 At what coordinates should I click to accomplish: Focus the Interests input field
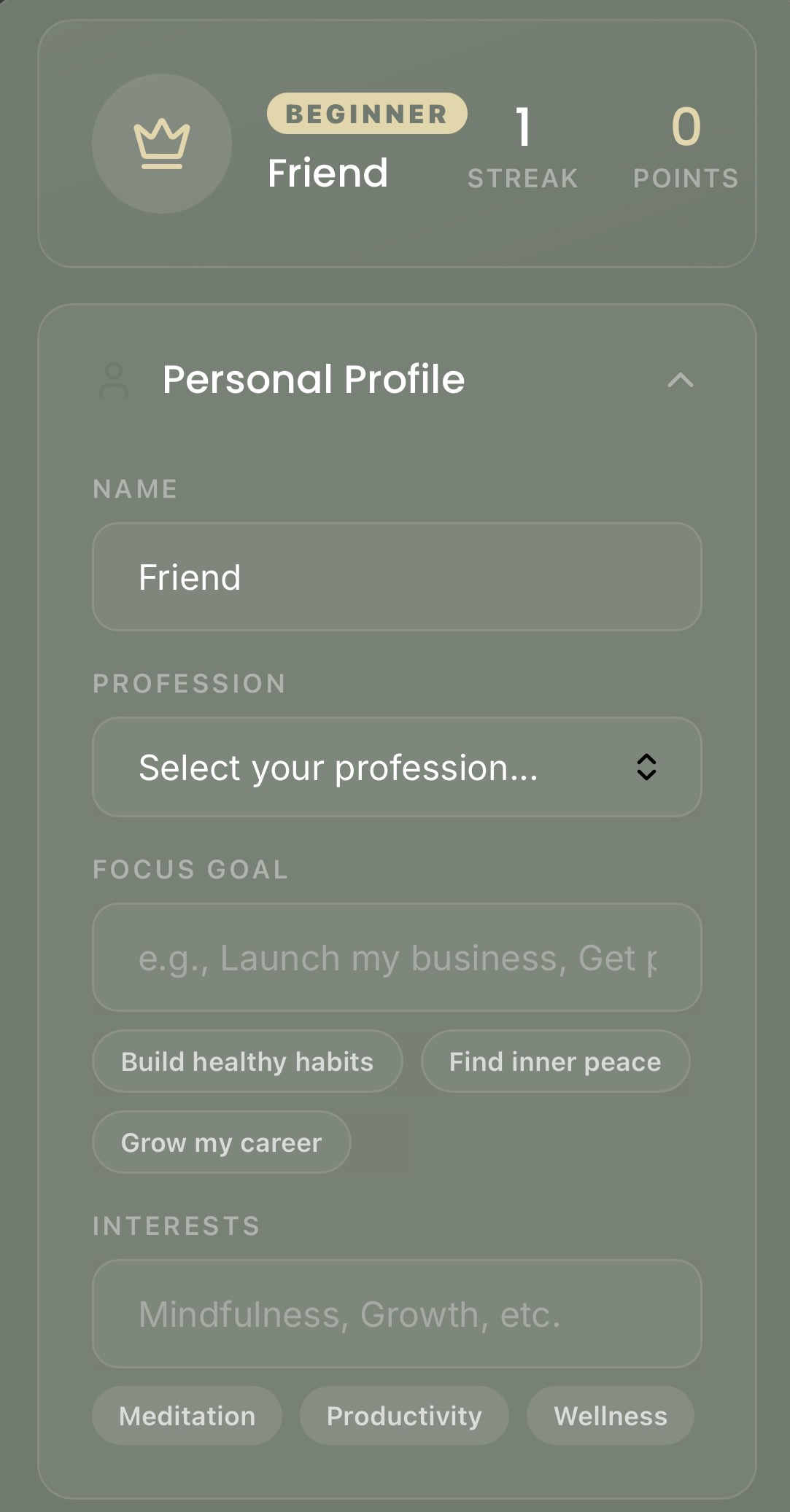[x=397, y=1314]
